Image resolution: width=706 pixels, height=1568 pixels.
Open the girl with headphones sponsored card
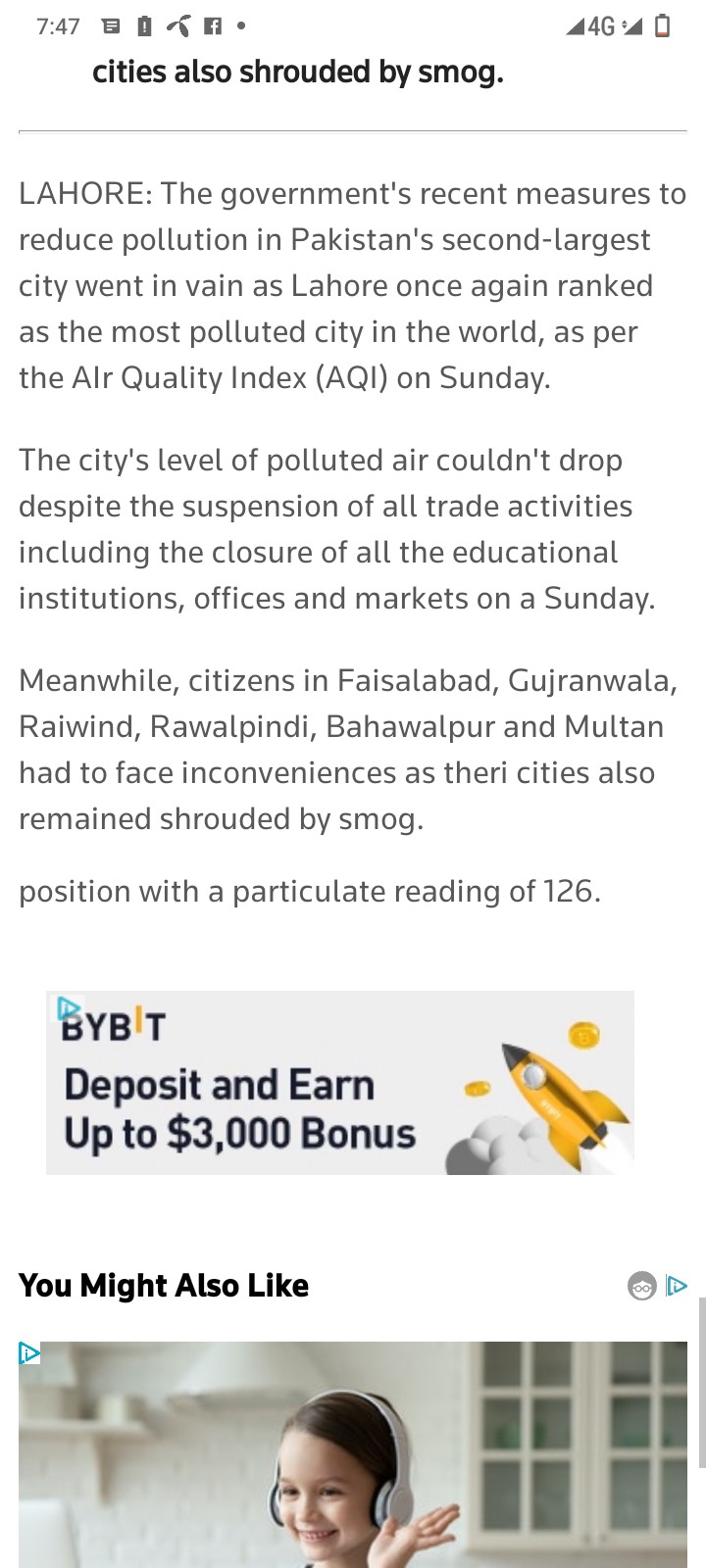tap(353, 1454)
